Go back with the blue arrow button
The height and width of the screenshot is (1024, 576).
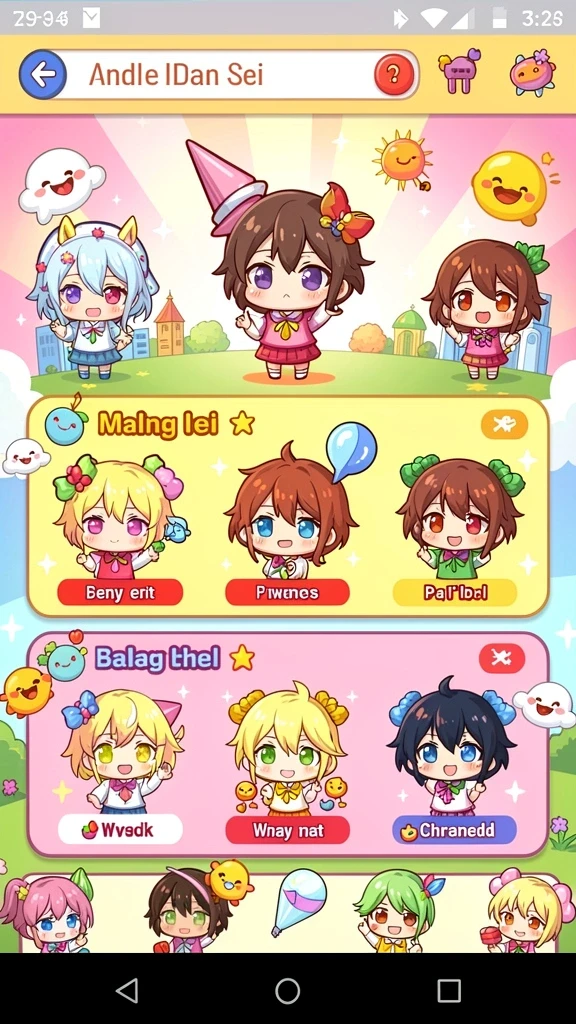point(43,74)
